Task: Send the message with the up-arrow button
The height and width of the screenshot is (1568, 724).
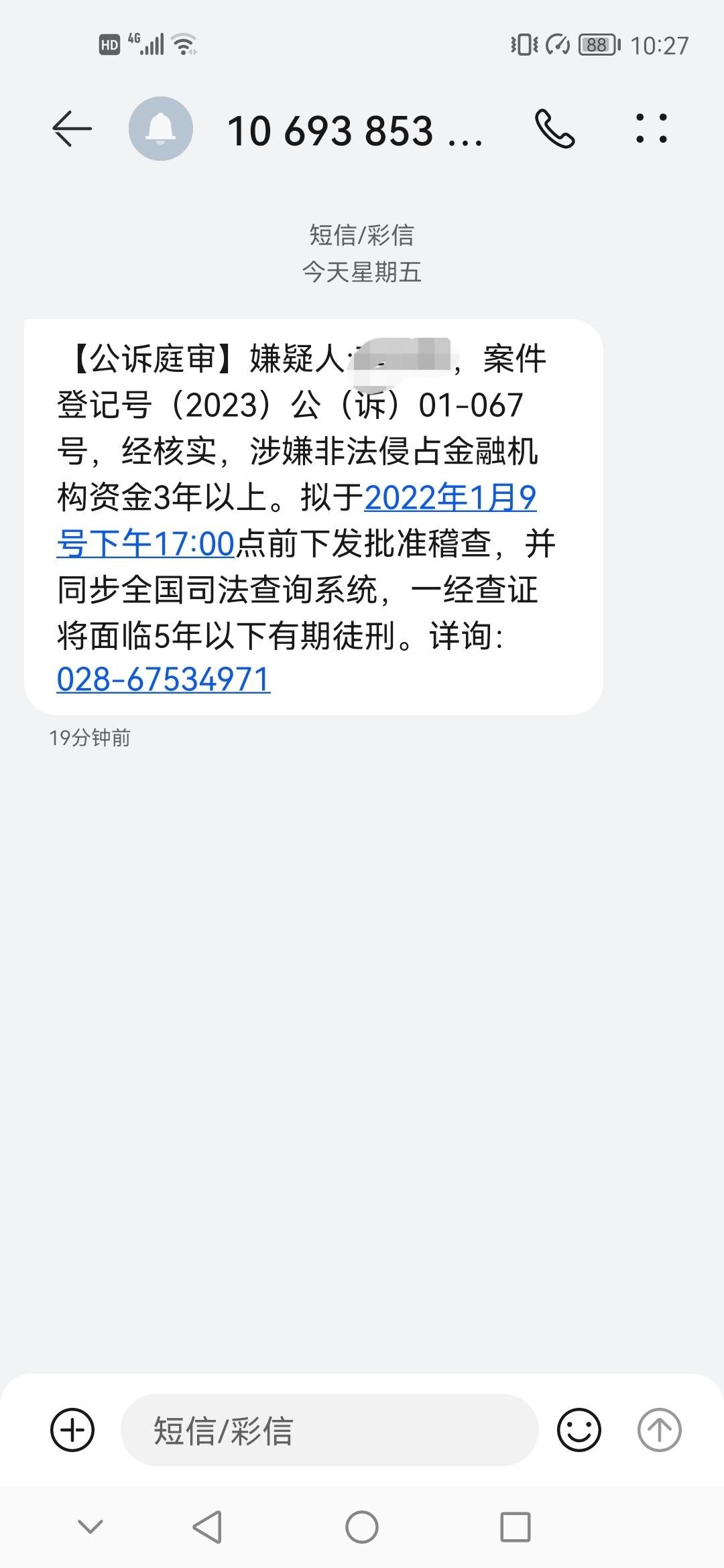Action: [x=659, y=1430]
